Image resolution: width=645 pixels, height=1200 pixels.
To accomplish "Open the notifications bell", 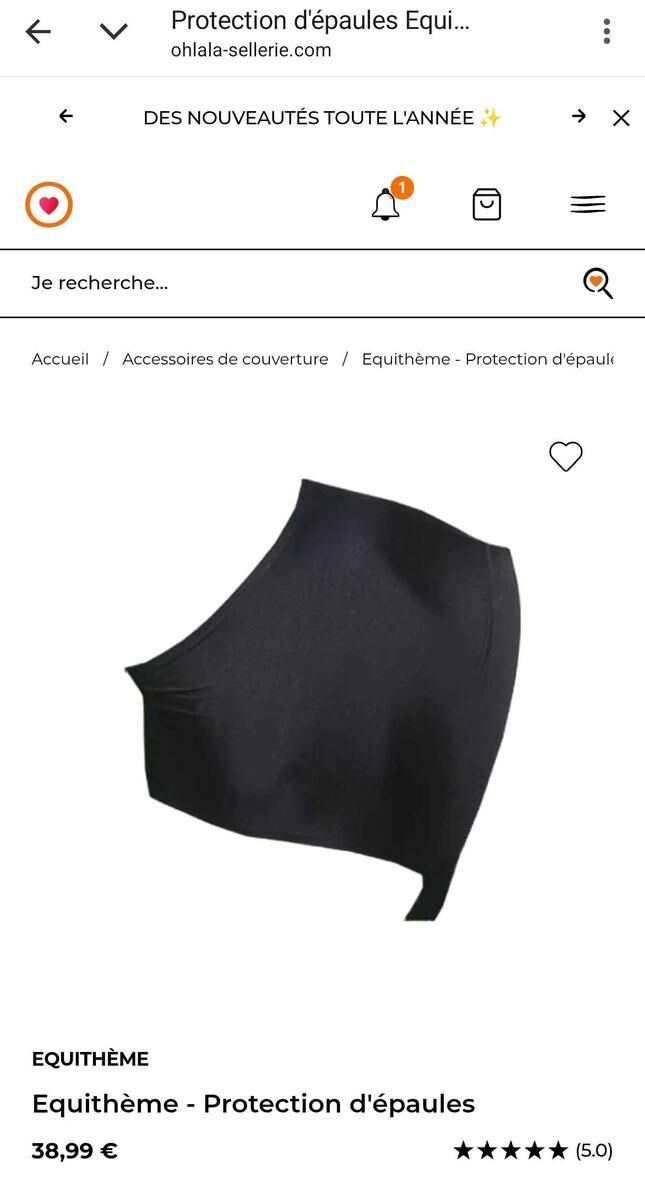I will 386,205.
